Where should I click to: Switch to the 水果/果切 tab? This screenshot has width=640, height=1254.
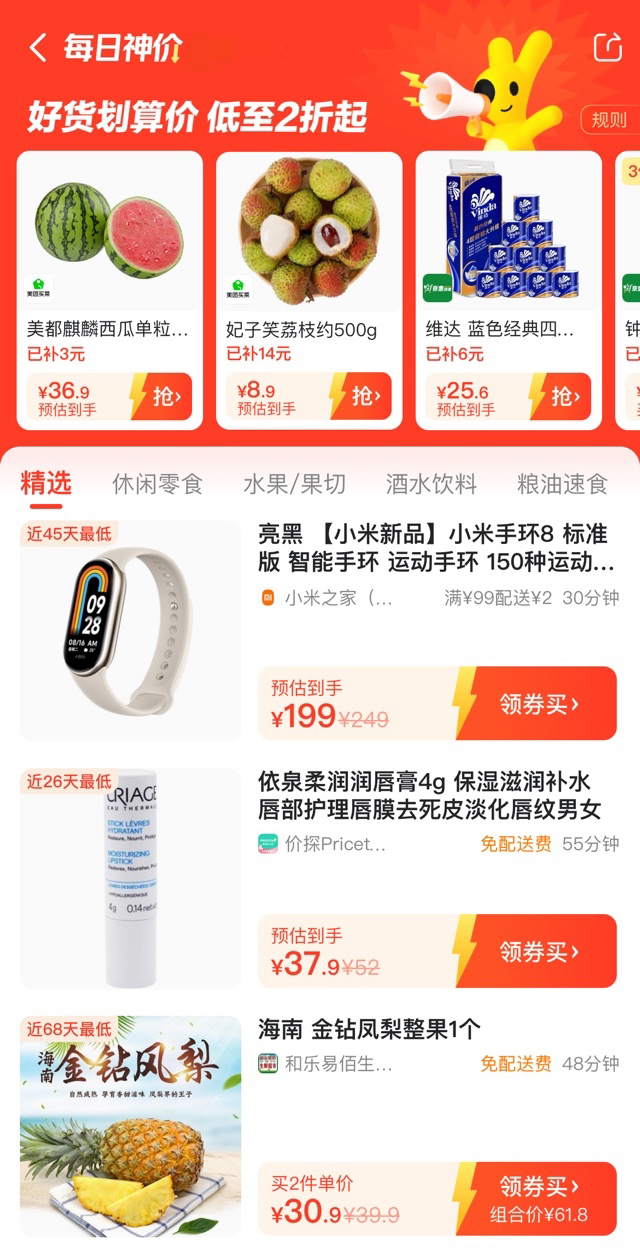point(294,484)
